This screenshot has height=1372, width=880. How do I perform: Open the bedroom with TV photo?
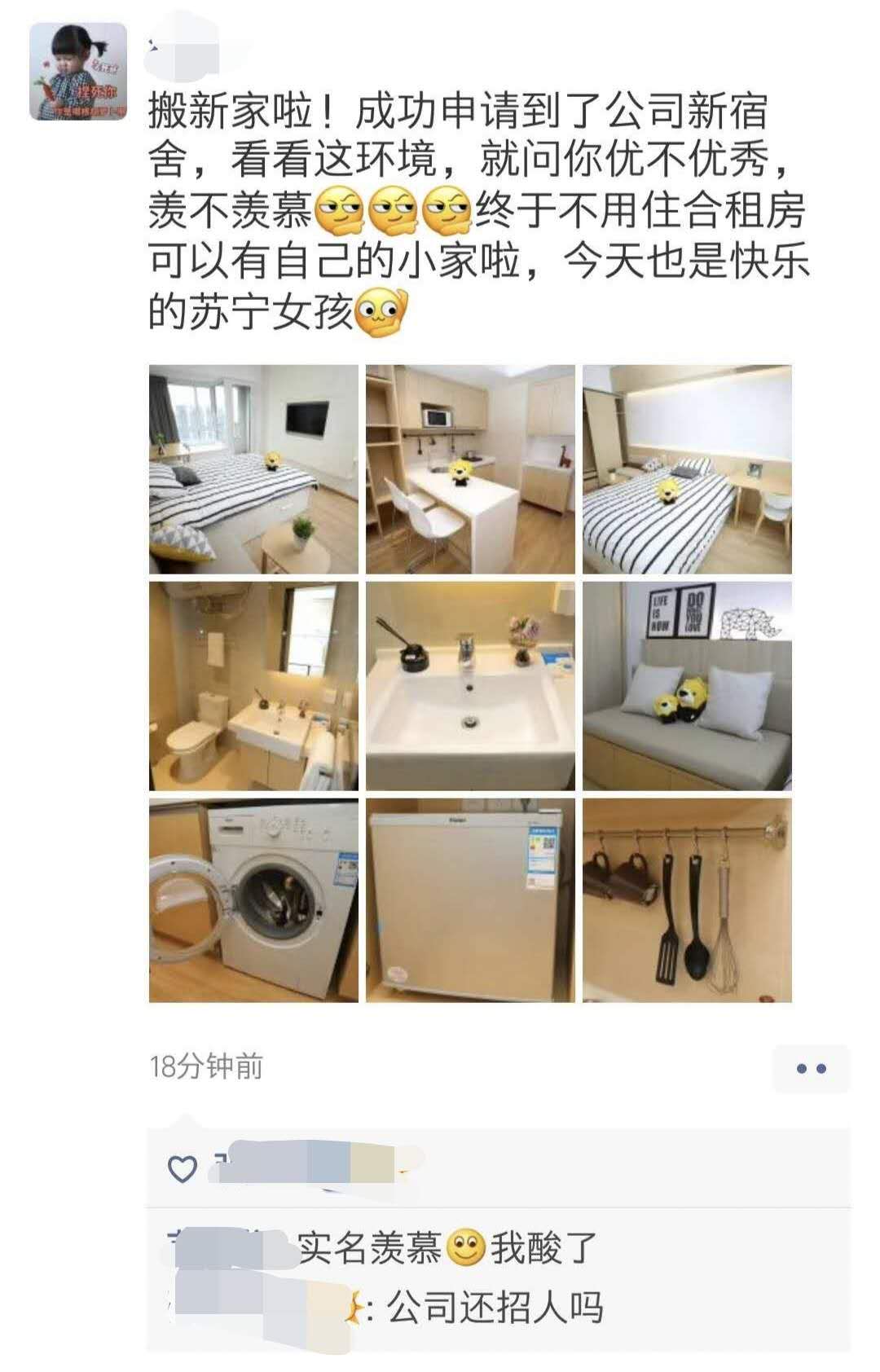[x=253, y=469]
